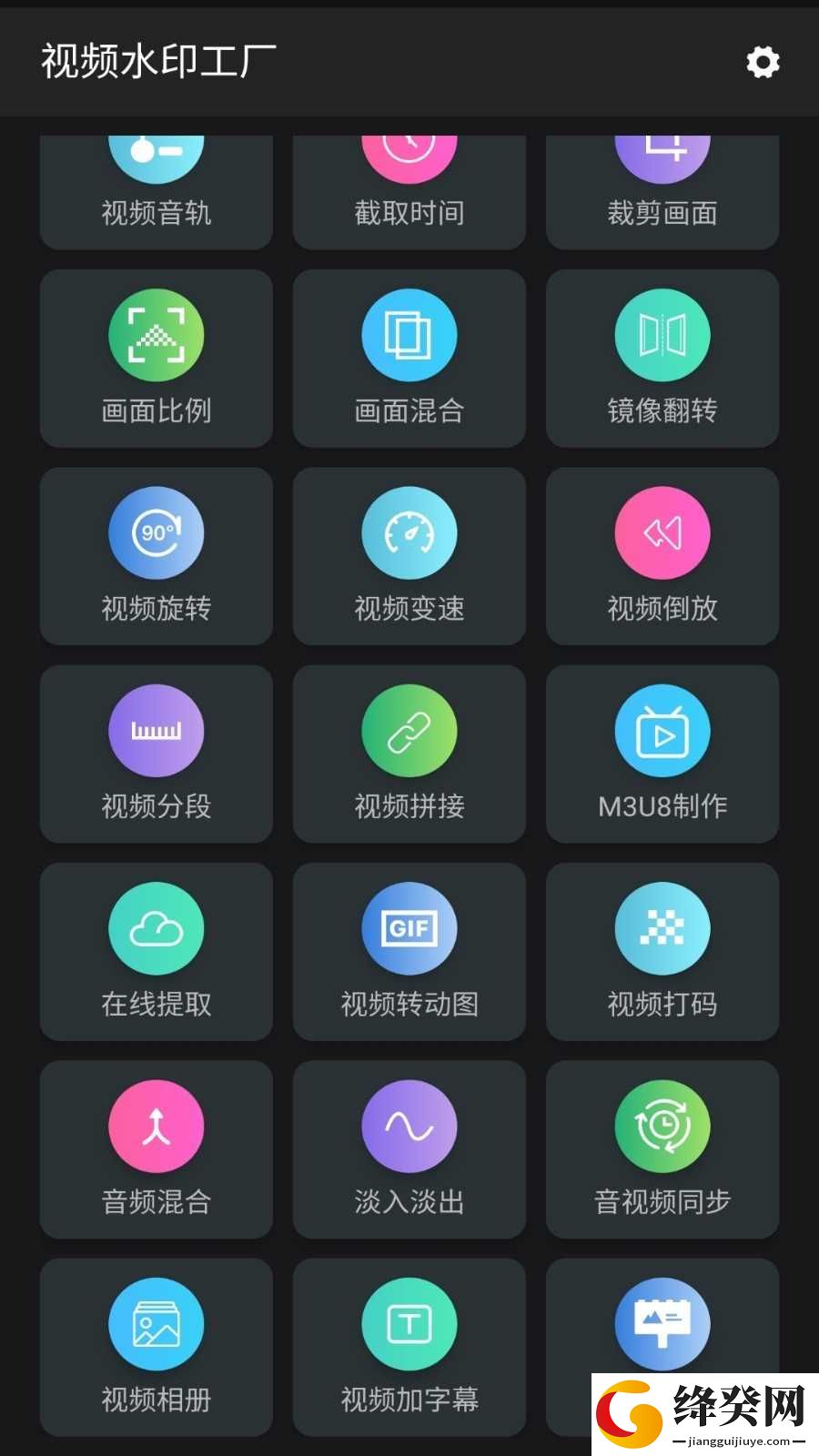This screenshot has width=819, height=1456.
Task: Open the 视频音轨 tool
Action: click(157, 192)
